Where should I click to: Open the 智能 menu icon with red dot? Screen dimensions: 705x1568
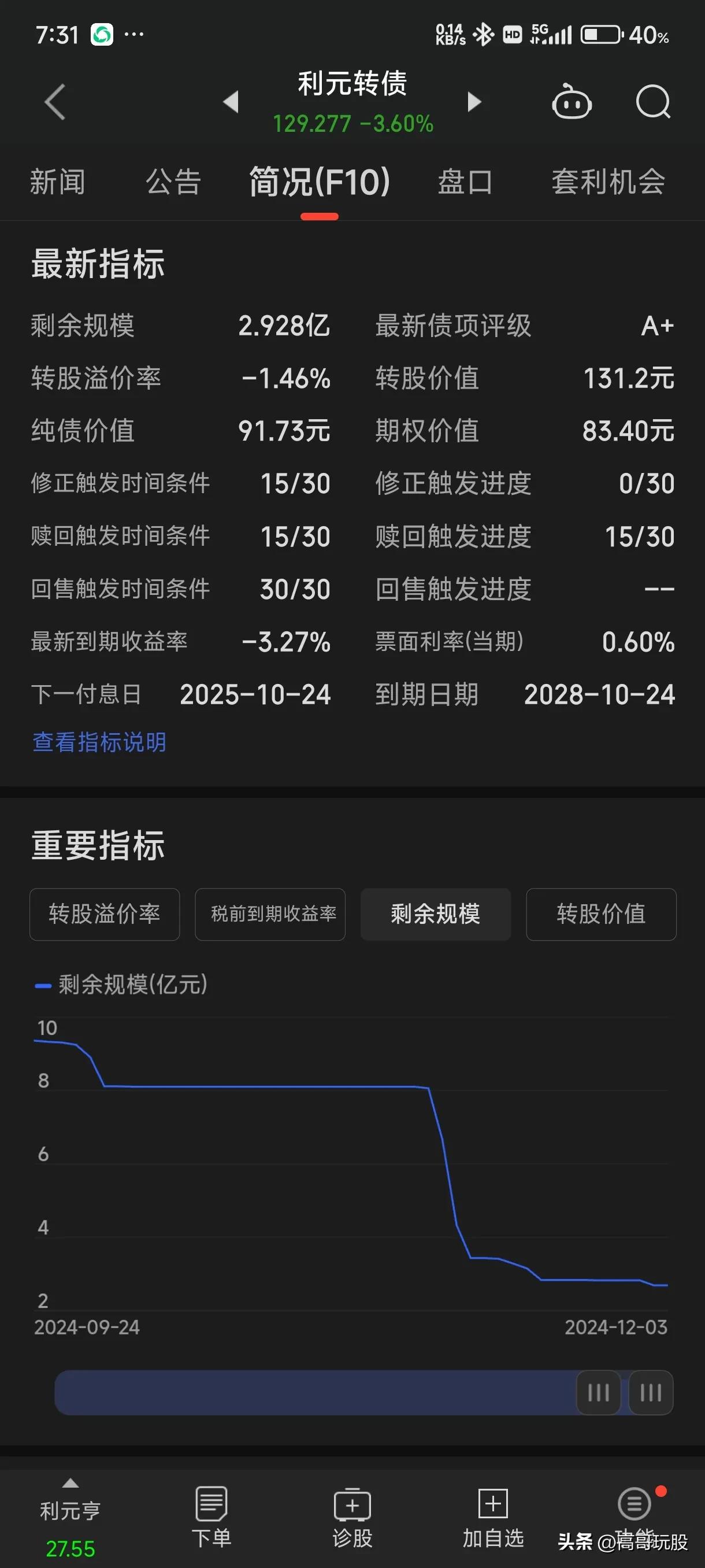(633, 1515)
